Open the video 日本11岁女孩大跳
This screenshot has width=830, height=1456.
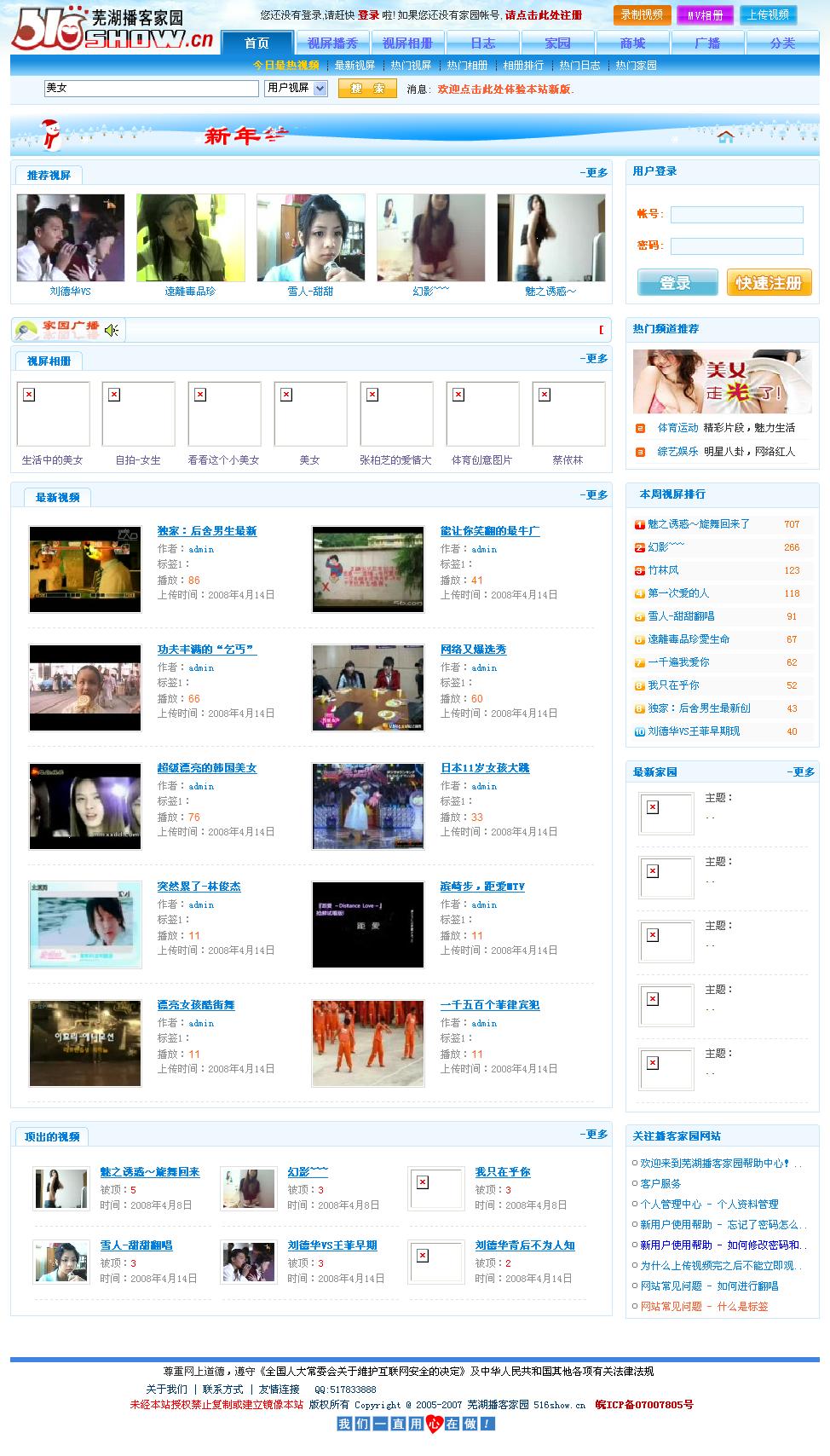[x=484, y=768]
